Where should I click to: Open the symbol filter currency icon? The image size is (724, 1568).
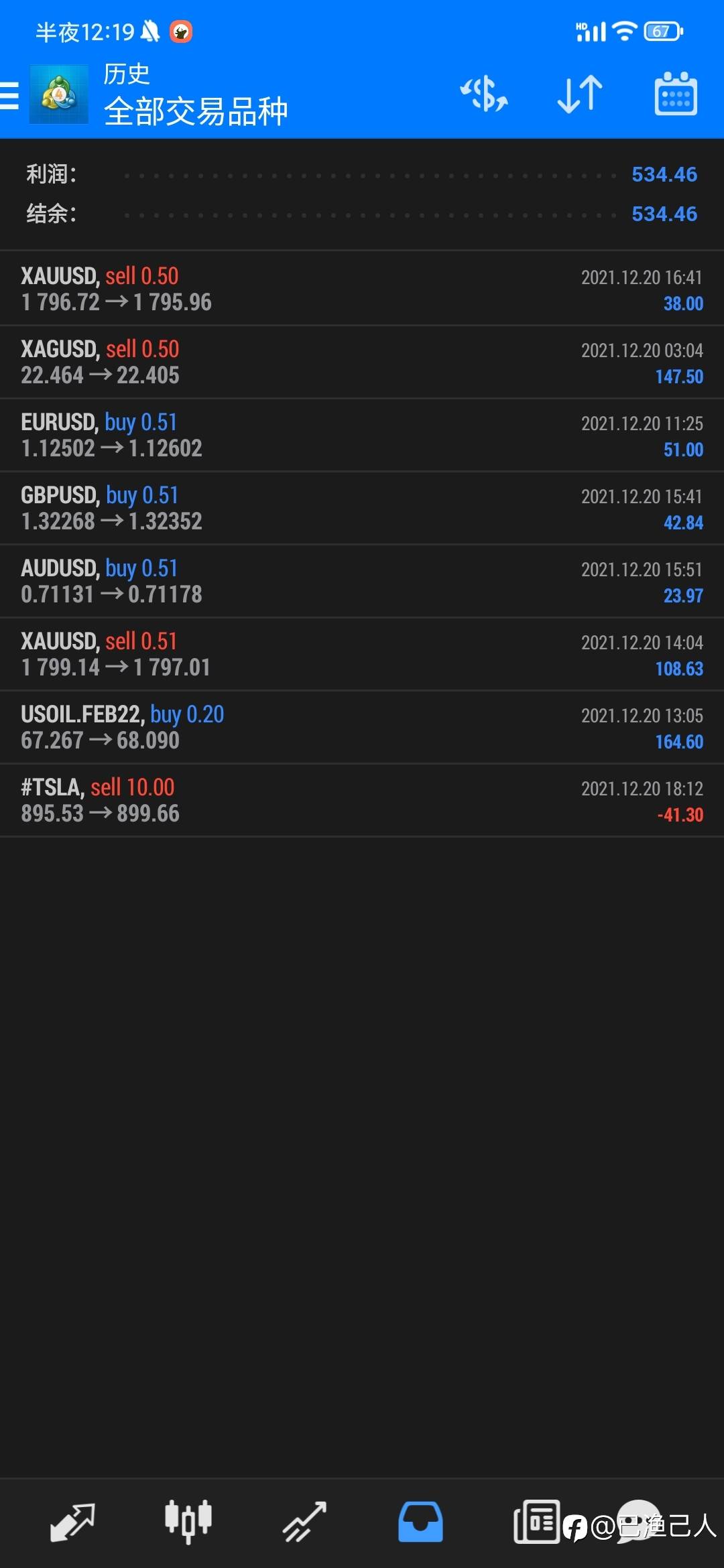tap(484, 94)
